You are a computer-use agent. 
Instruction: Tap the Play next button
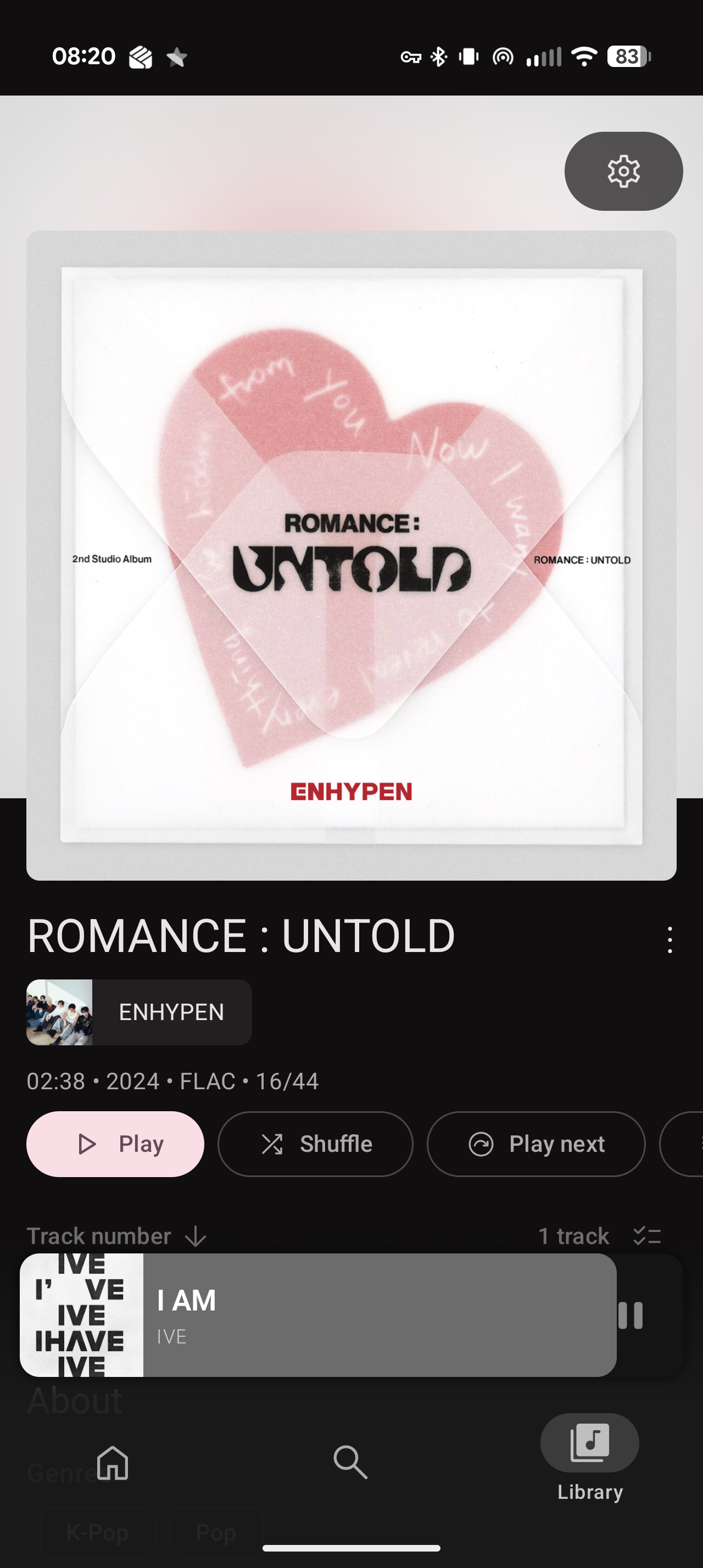[535, 1144]
